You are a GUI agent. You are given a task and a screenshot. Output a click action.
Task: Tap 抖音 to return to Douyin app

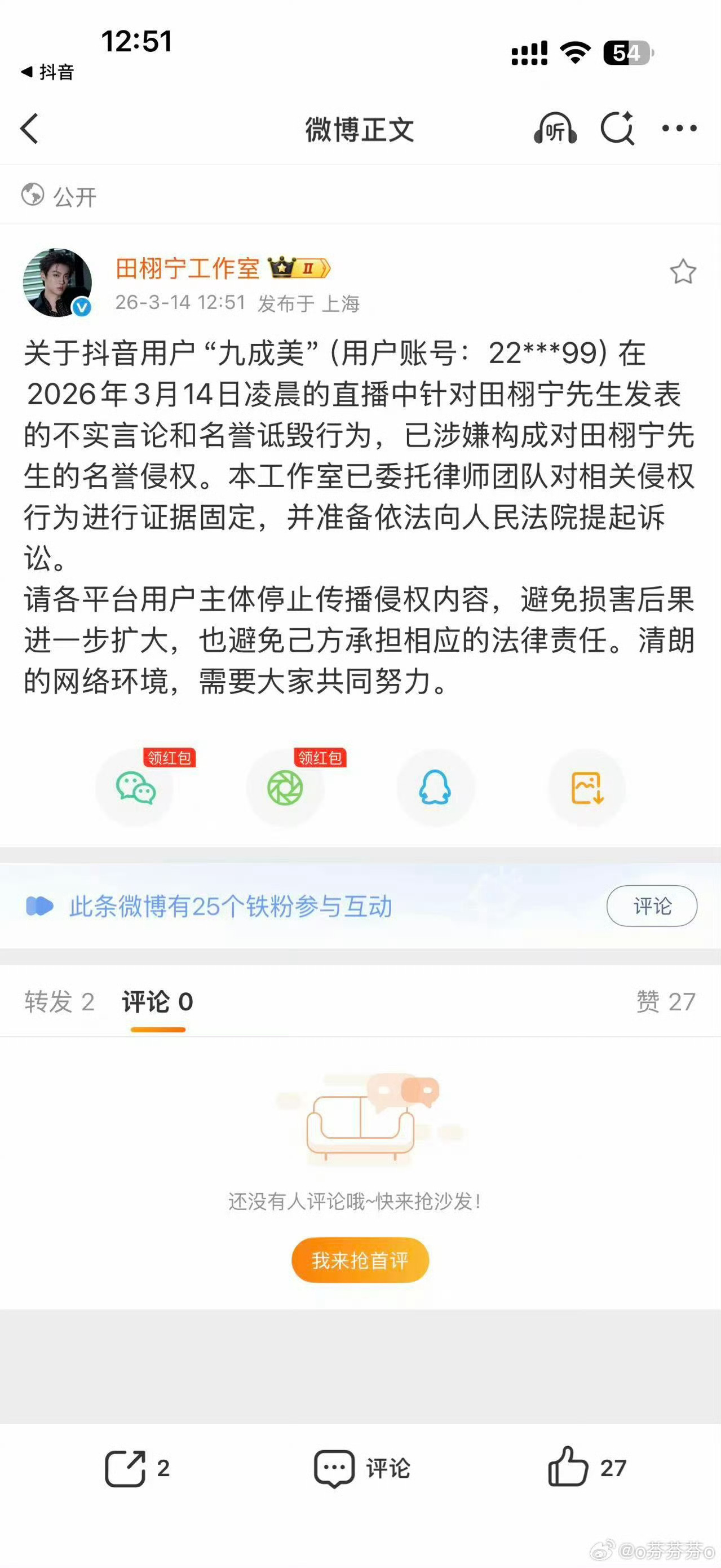[x=48, y=73]
